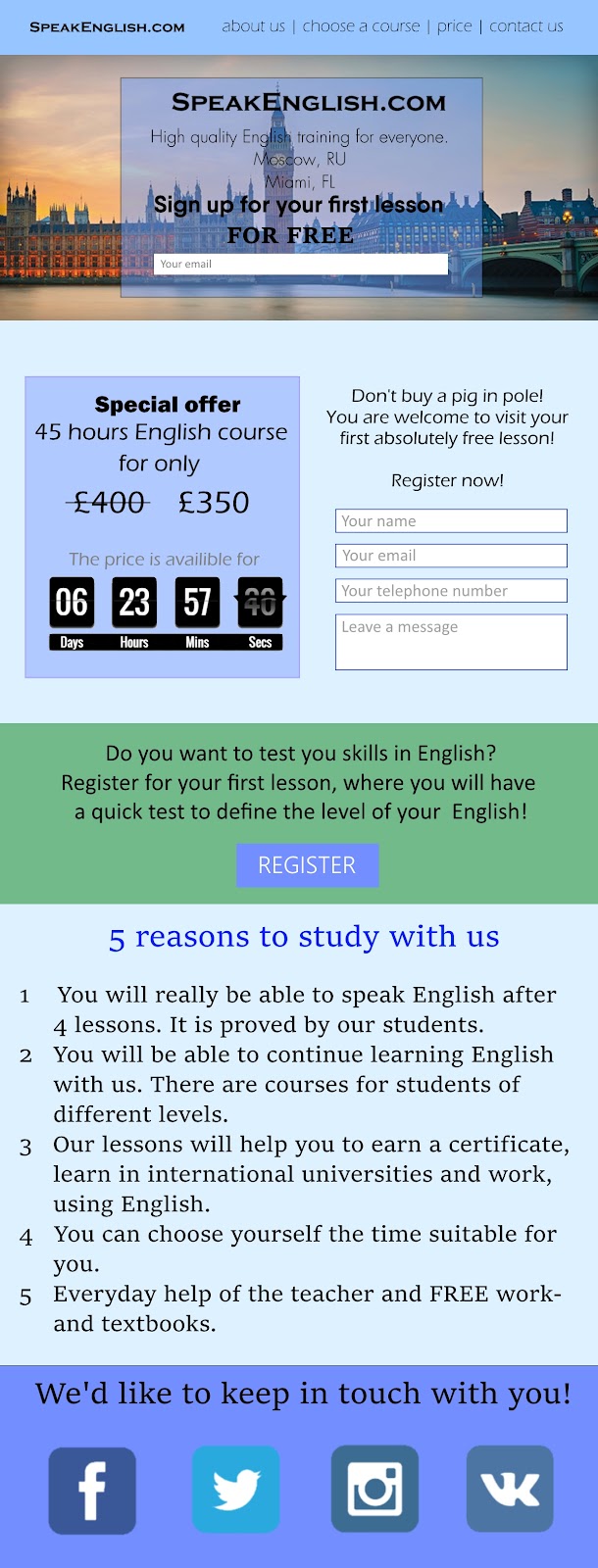Tap the hero banner email field
This screenshot has height=1568, width=598.
pos(301,264)
